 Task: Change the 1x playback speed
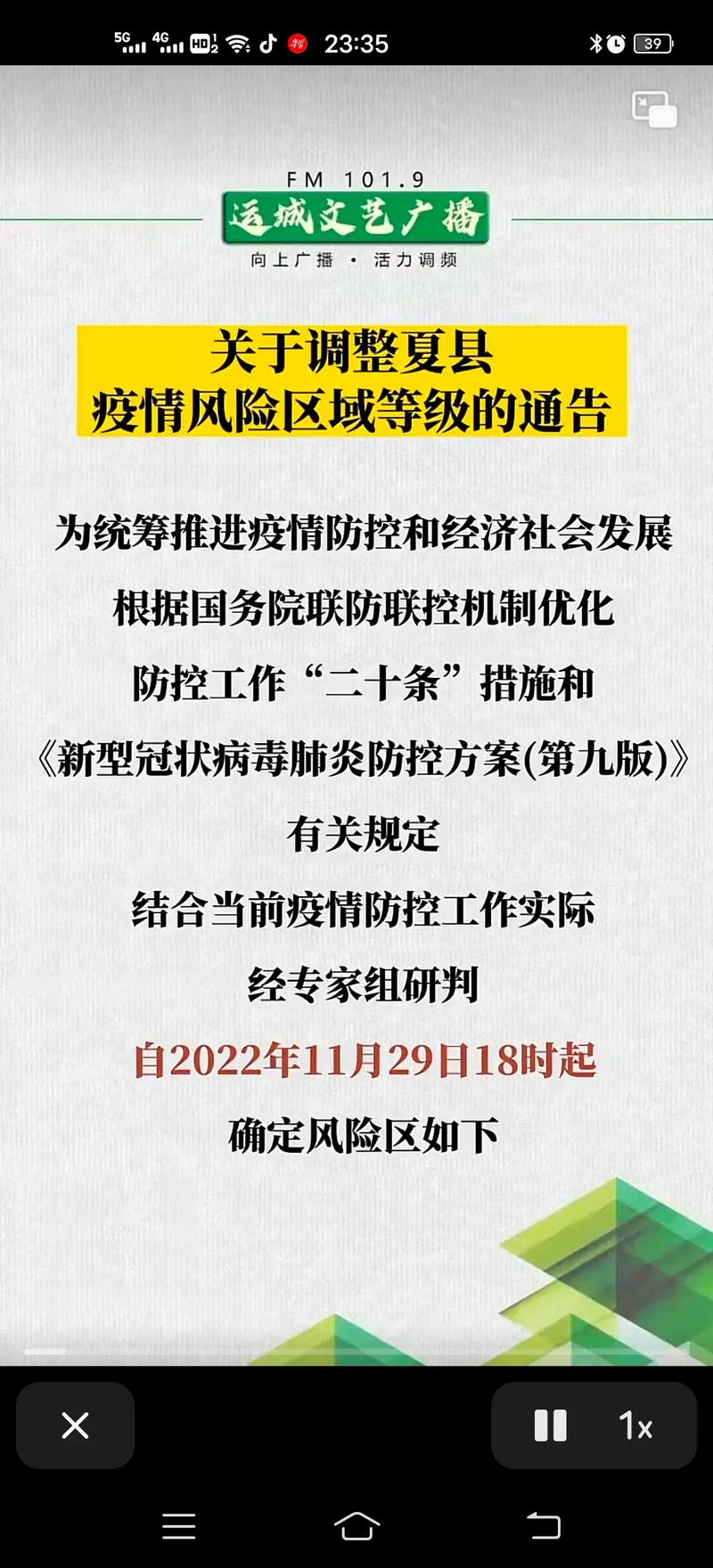pyautogui.click(x=635, y=1426)
